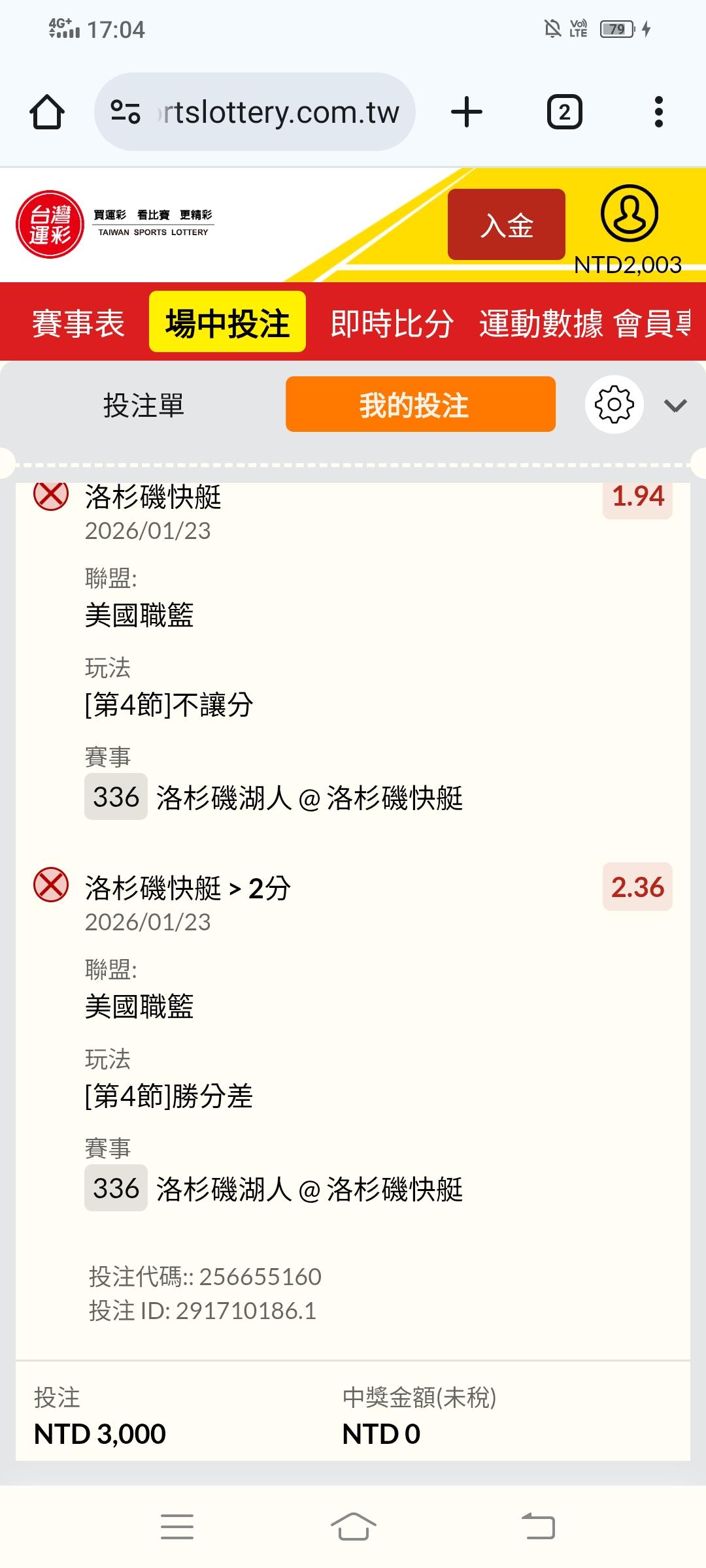Tap the 入金 deposit button
The width and height of the screenshot is (706, 1568).
pos(506,225)
